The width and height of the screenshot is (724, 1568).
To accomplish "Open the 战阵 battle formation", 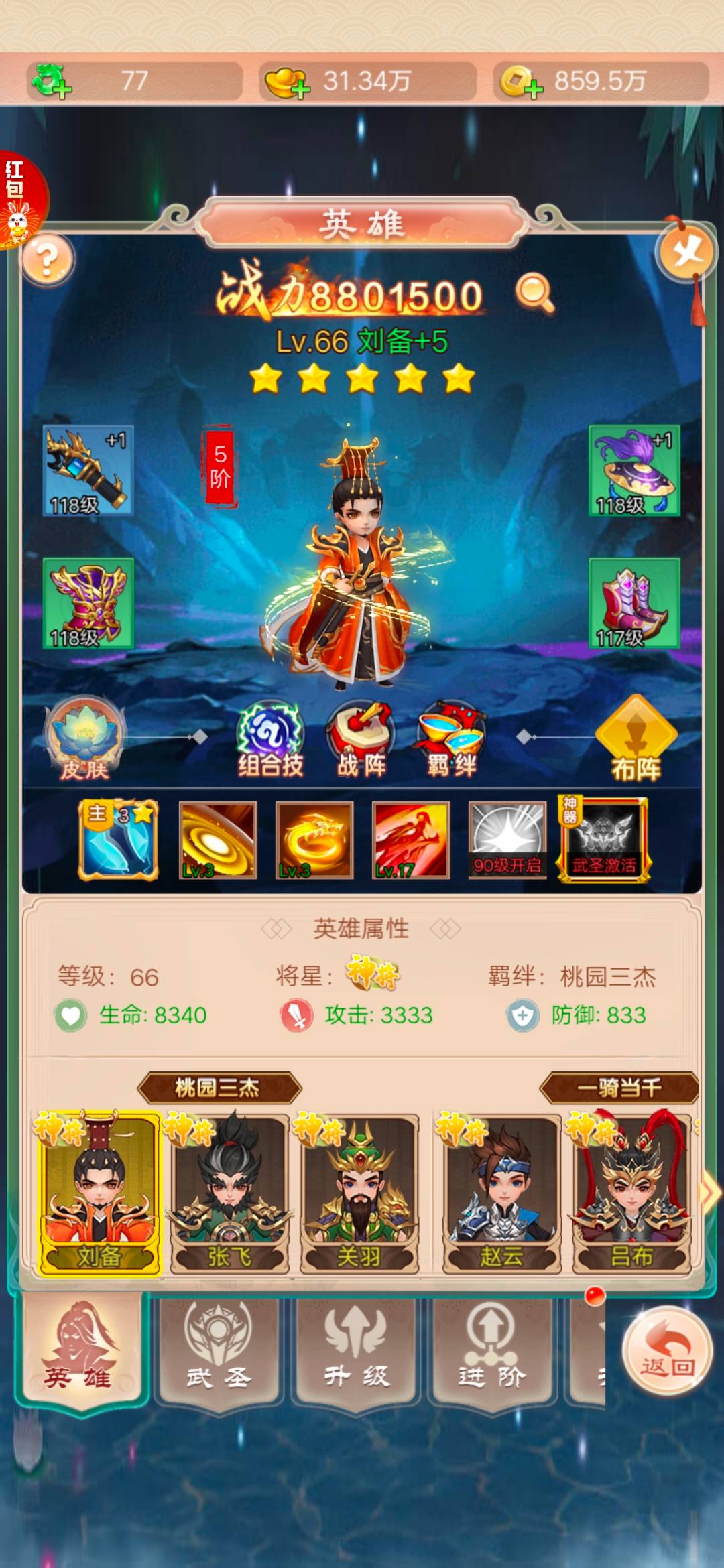I will coord(361,739).
